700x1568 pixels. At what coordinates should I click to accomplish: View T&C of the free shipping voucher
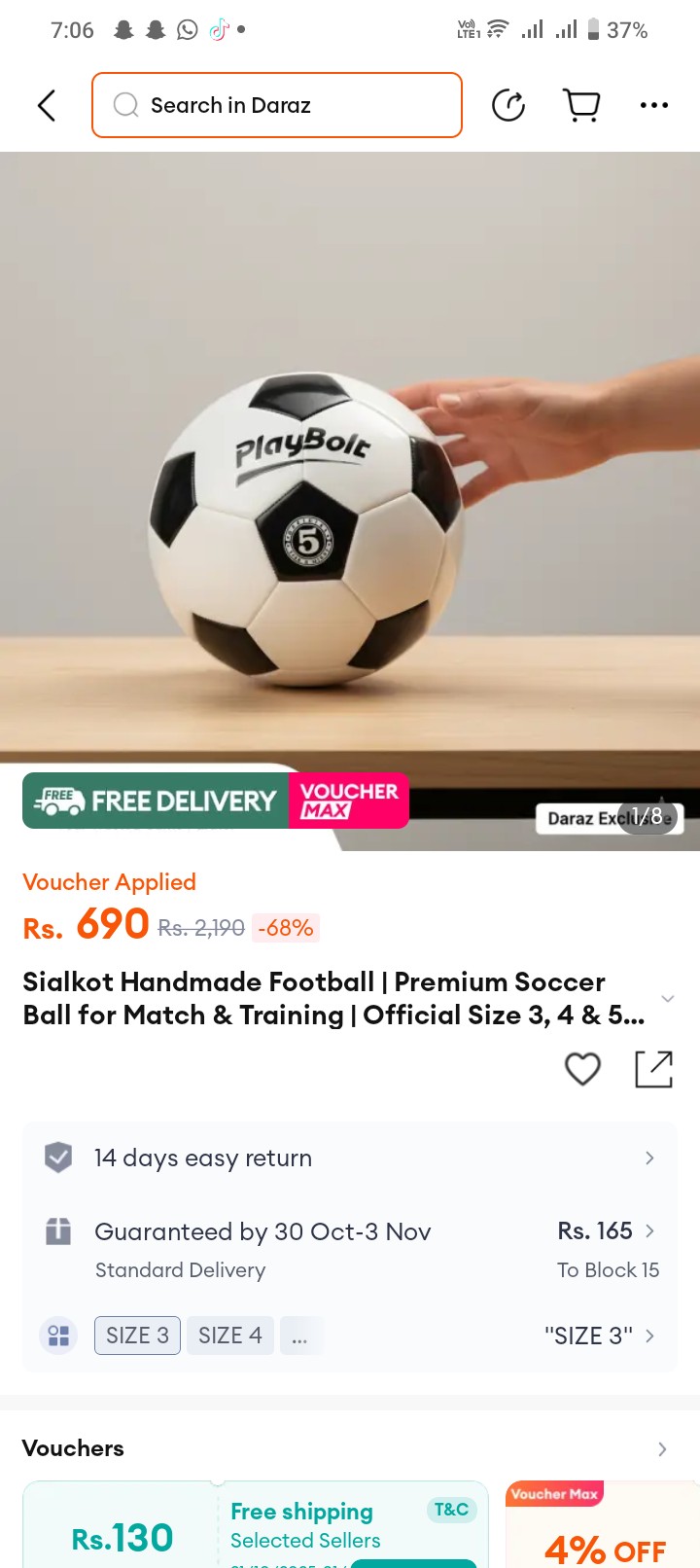452,1510
